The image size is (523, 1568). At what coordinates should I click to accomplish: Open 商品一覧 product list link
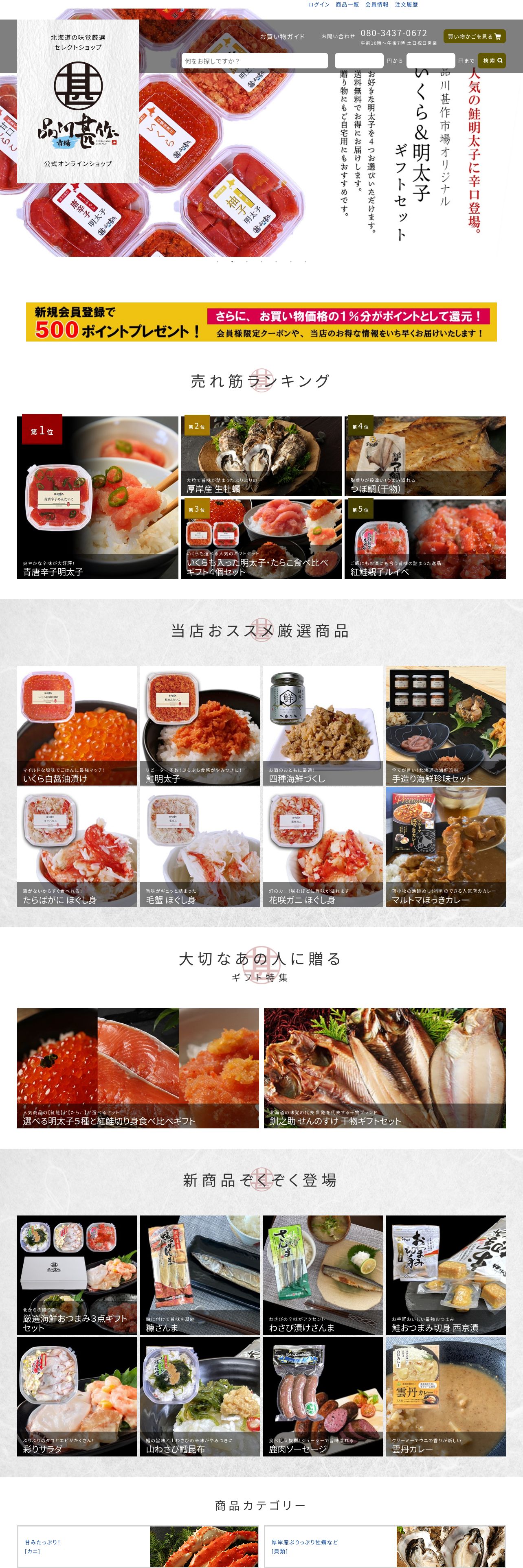347,4
